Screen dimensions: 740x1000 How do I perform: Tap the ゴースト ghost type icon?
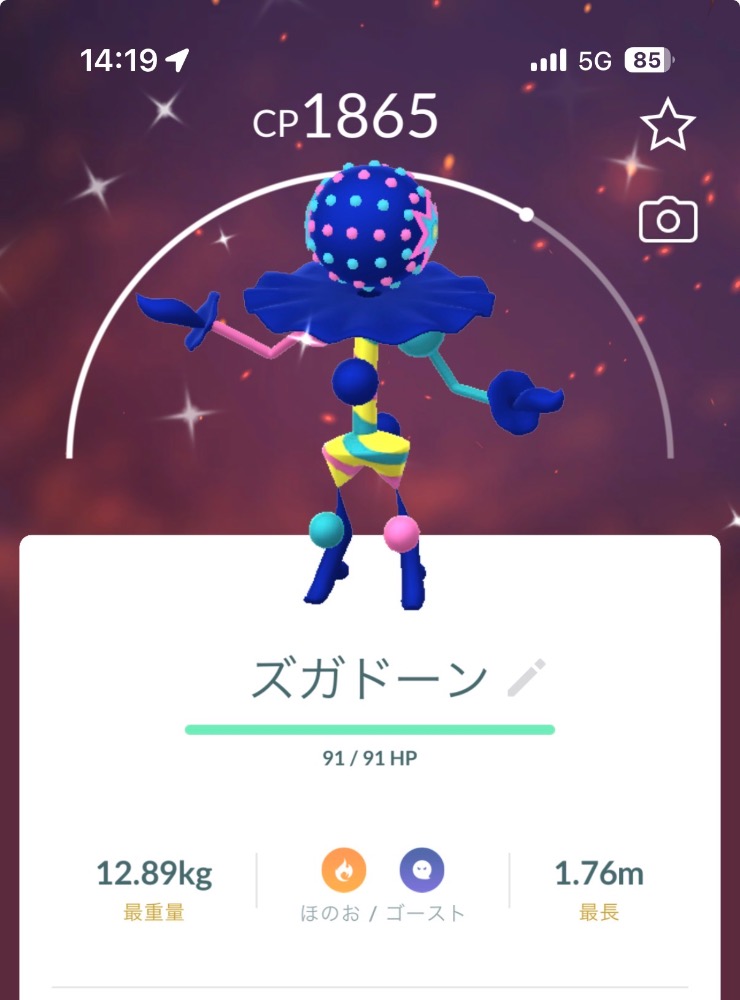click(x=421, y=871)
